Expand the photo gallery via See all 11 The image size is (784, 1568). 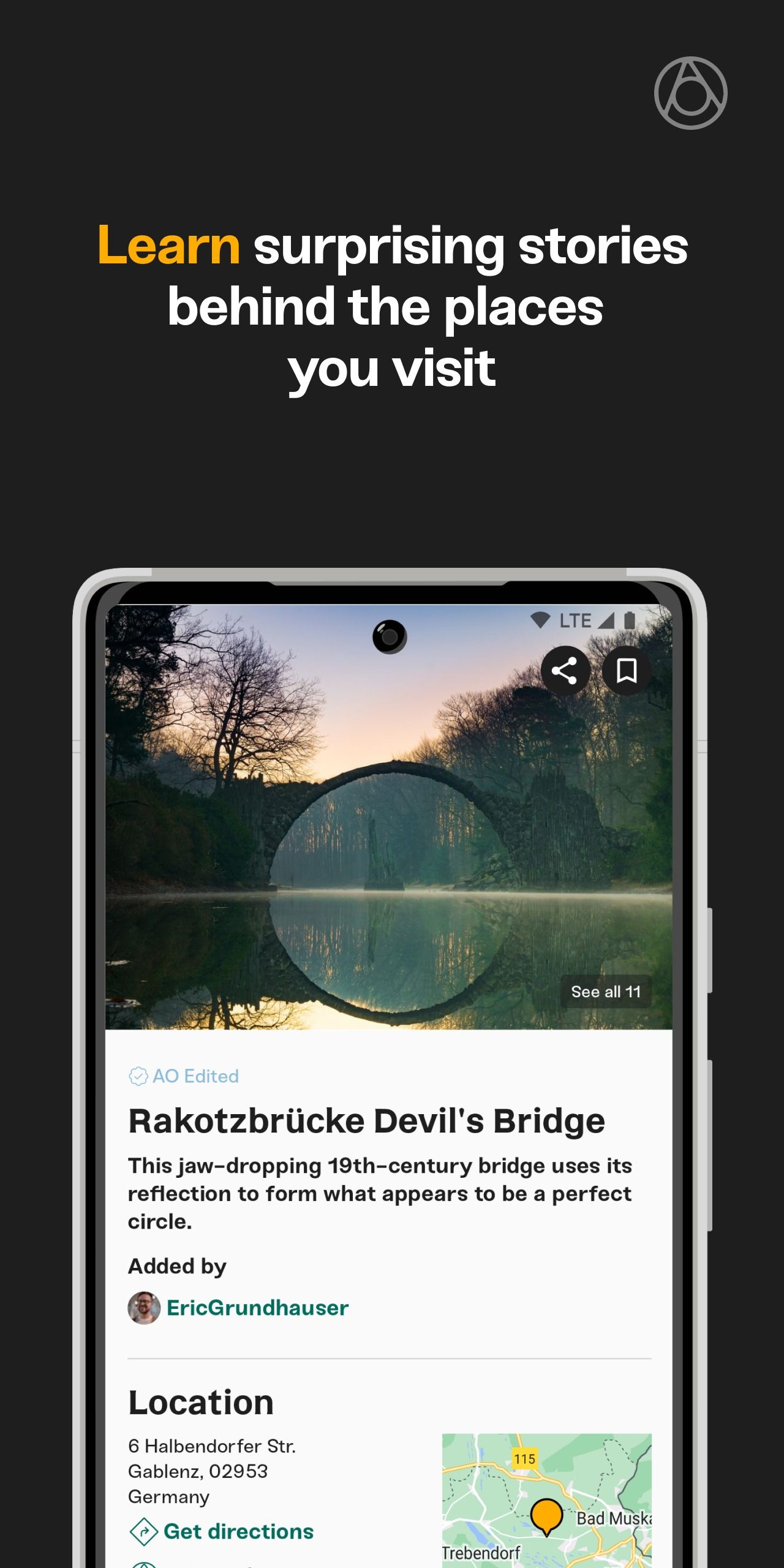(605, 992)
